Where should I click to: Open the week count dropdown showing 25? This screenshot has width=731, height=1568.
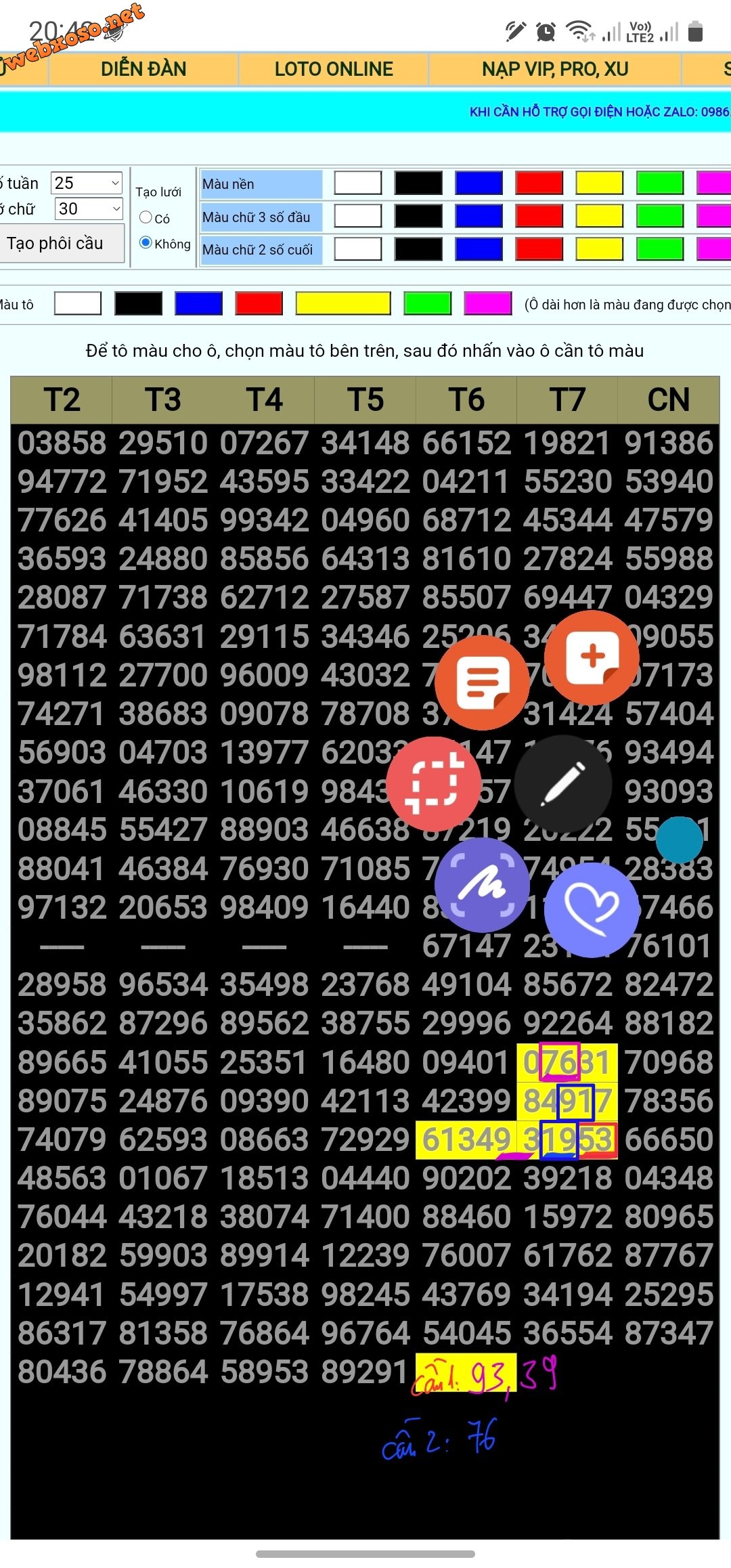point(87,183)
